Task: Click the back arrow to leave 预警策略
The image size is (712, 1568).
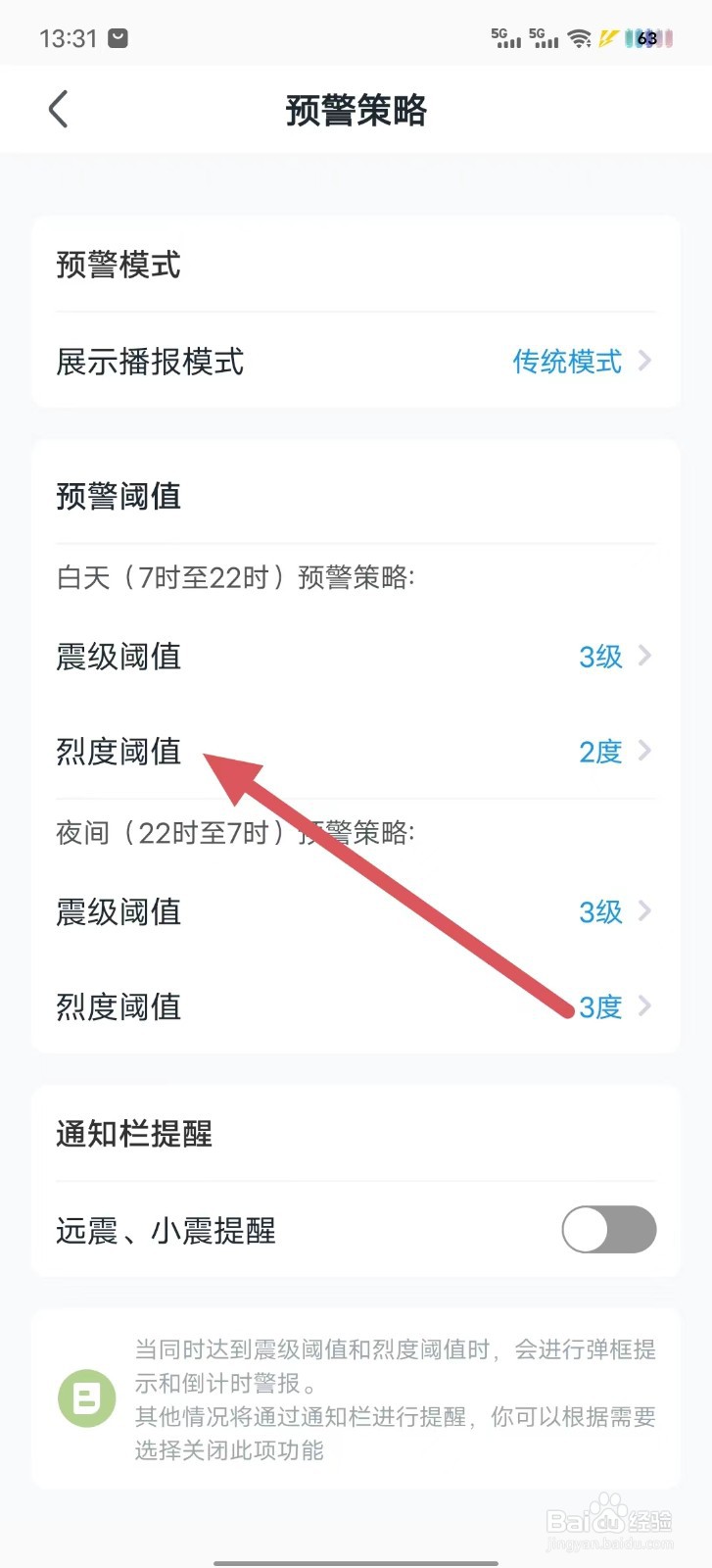Action: click(x=57, y=109)
